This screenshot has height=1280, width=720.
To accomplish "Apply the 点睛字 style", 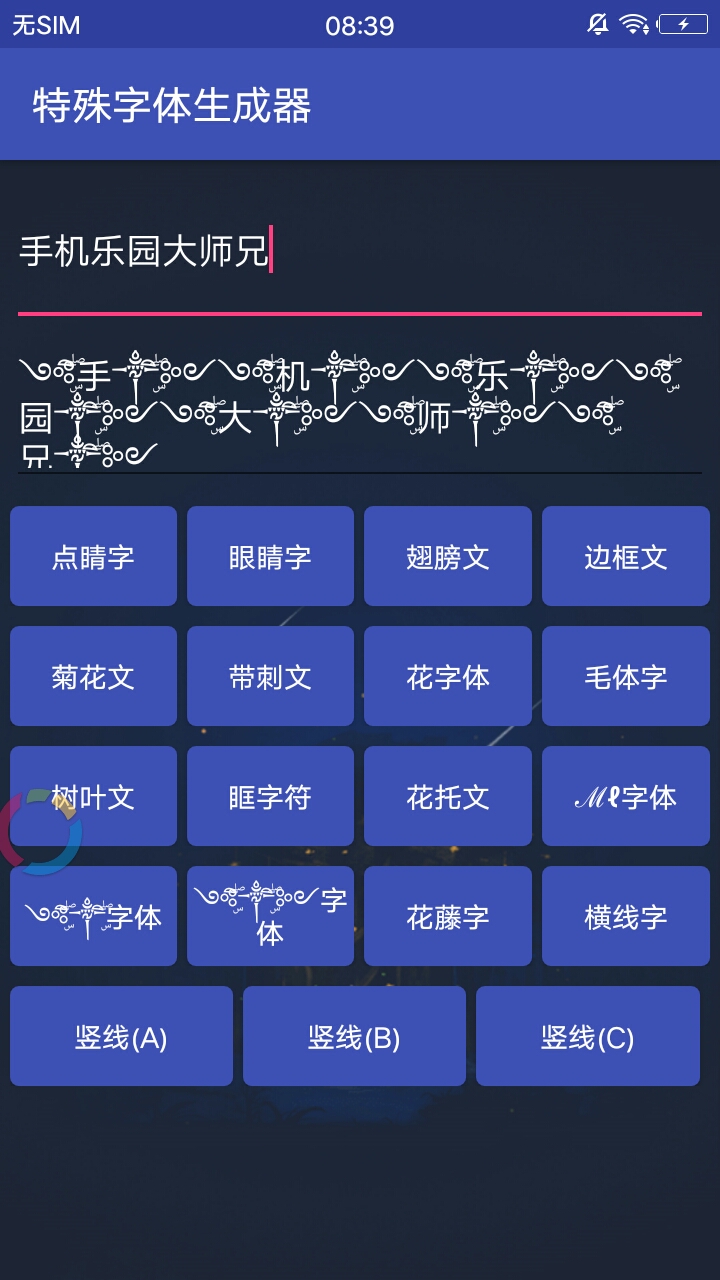I will click(93, 556).
